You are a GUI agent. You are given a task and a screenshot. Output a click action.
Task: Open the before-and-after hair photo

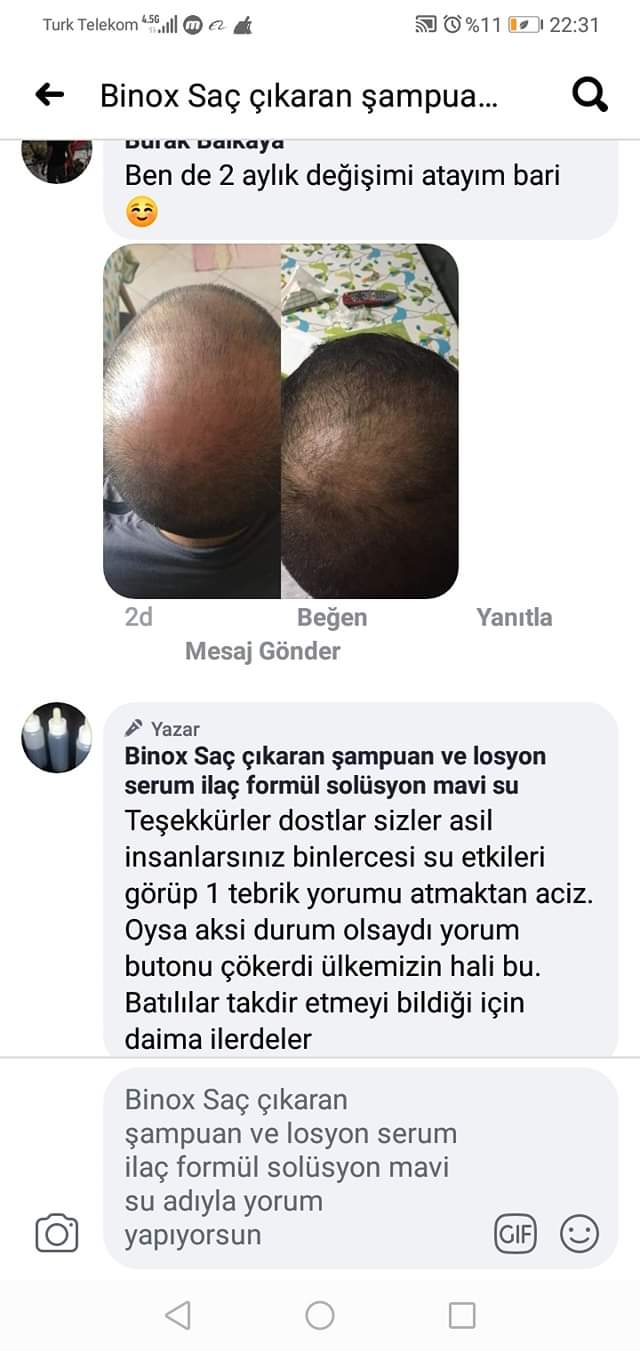281,421
